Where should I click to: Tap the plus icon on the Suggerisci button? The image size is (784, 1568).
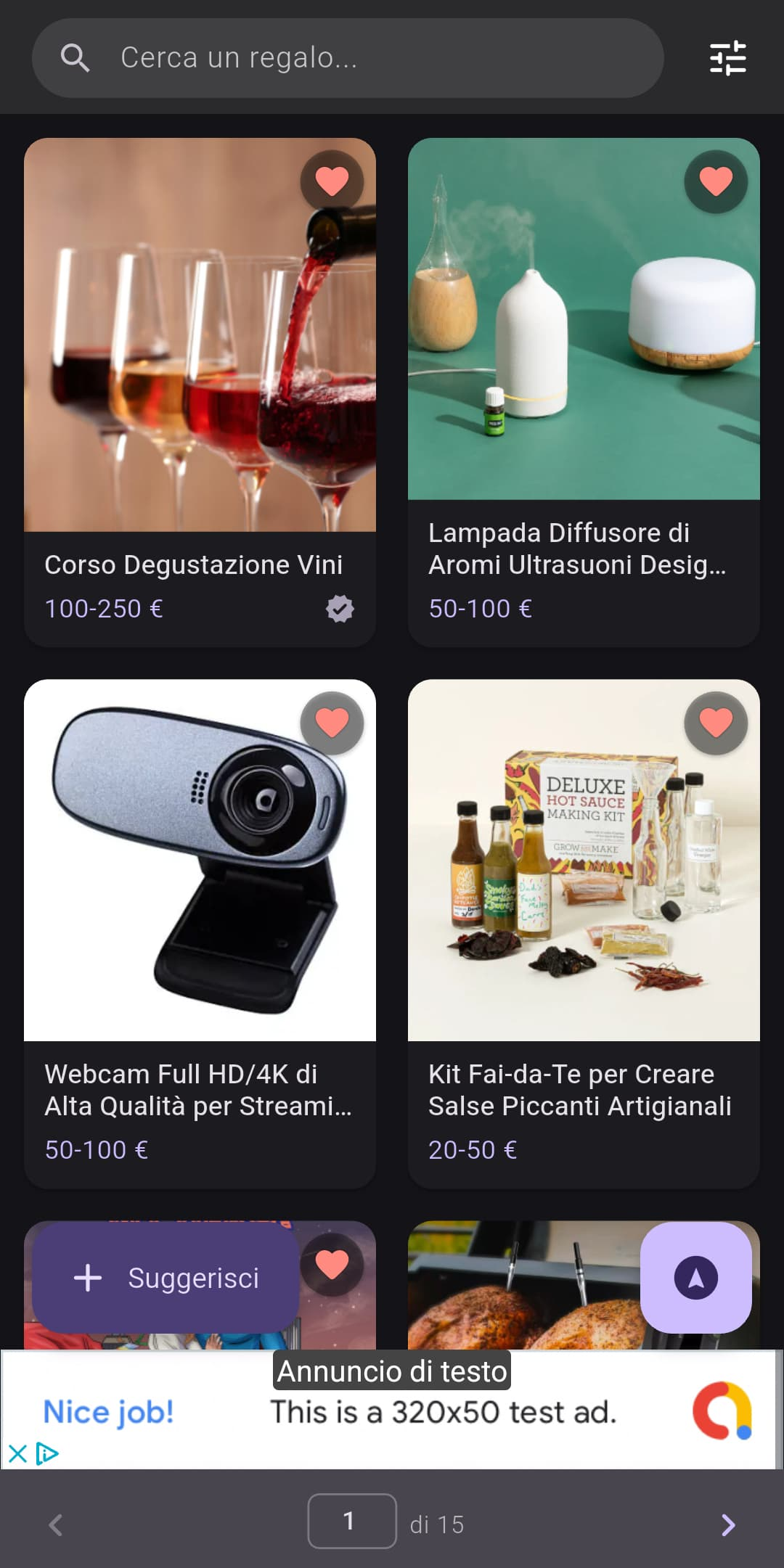click(x=87, y=1278)
